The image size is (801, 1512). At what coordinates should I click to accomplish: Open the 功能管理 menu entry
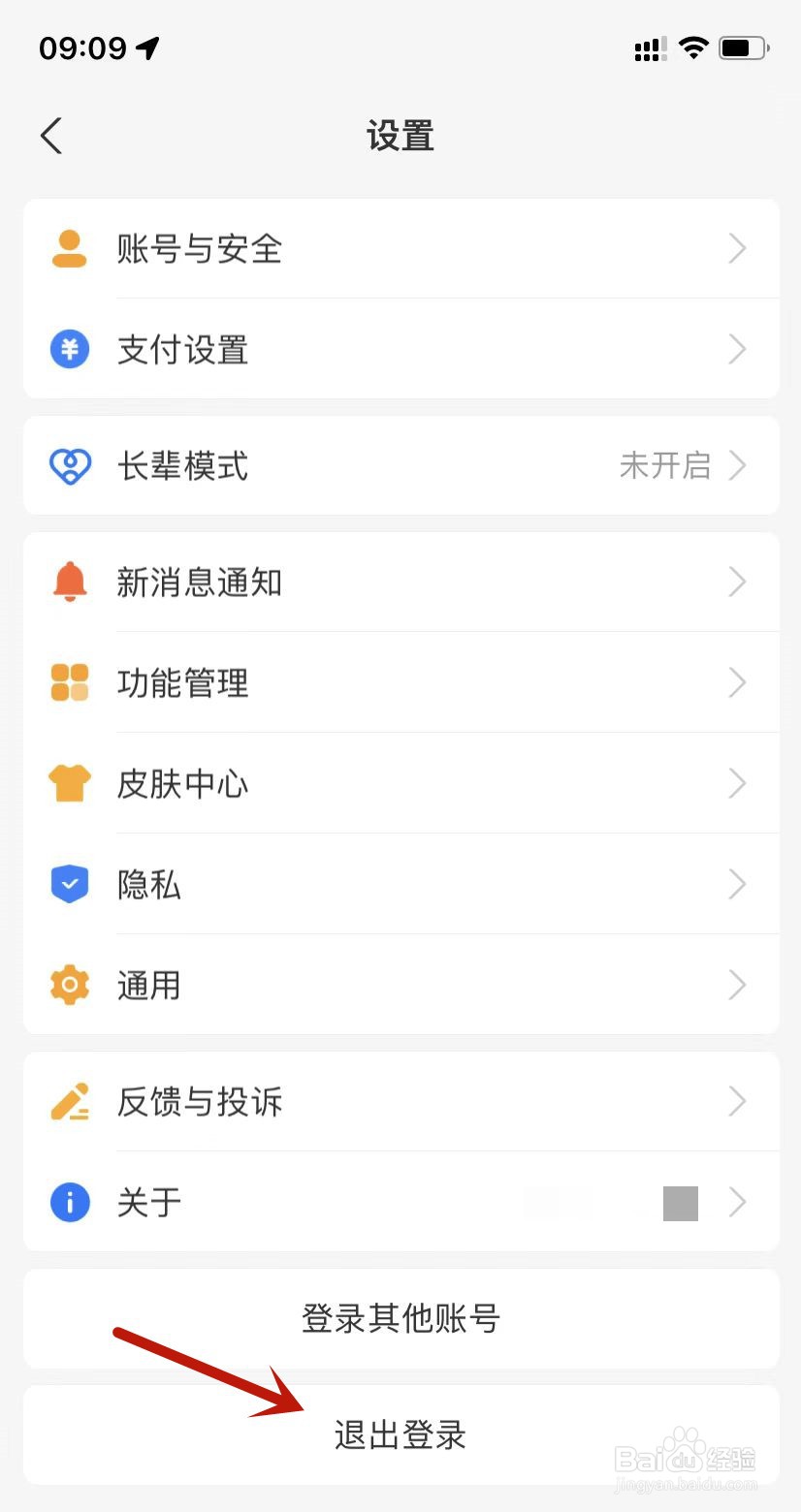coord(400,682)
